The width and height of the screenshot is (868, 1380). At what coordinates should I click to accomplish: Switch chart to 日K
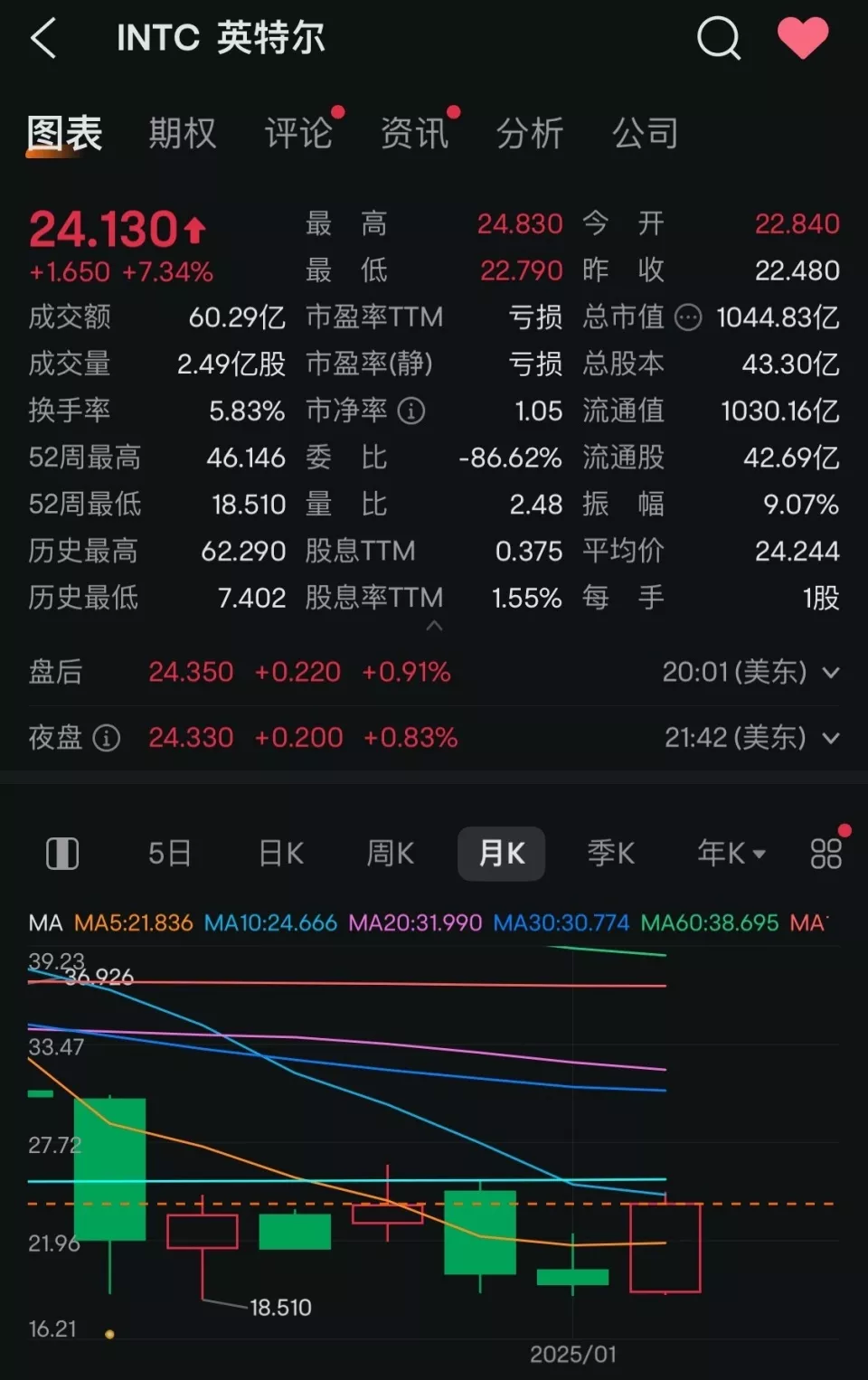(x=281, y=853)
